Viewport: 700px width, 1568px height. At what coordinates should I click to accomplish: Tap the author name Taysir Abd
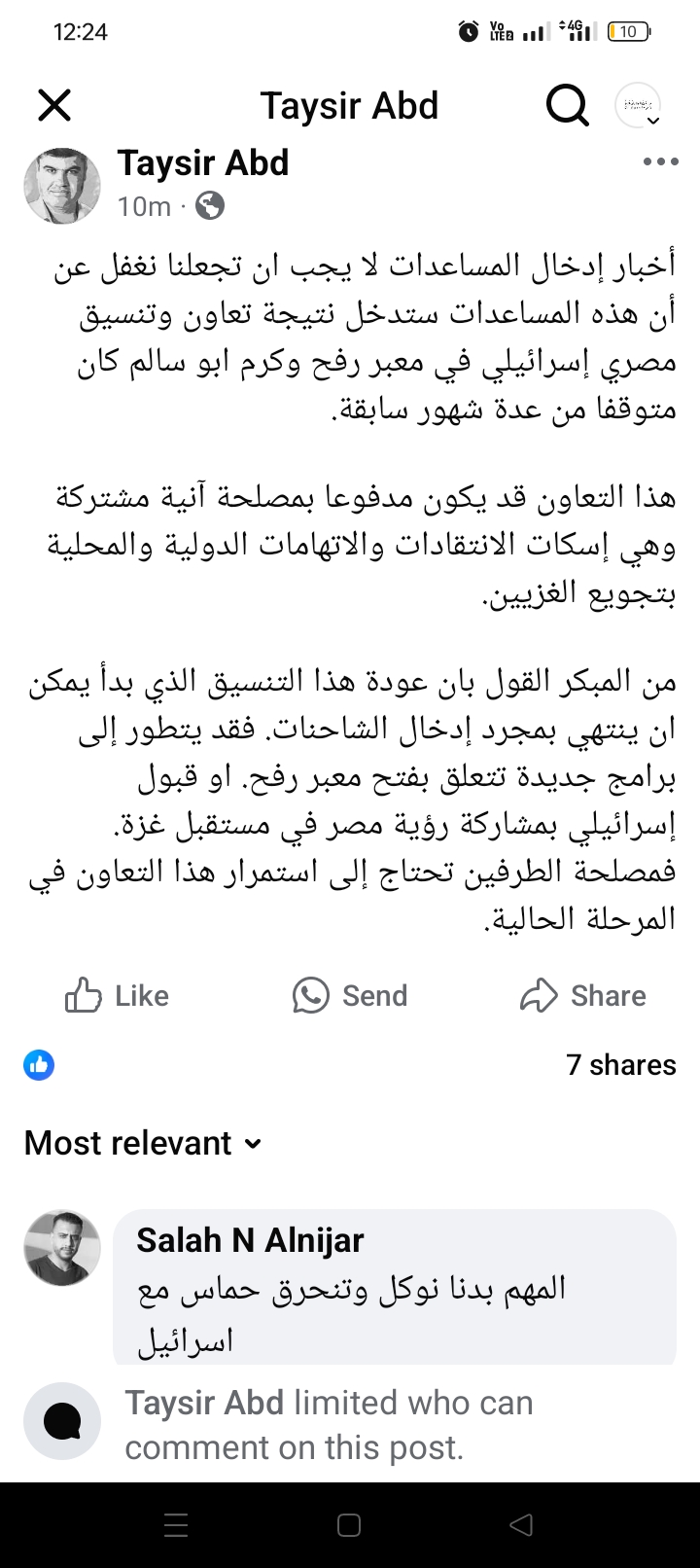[x=203, y=163]
